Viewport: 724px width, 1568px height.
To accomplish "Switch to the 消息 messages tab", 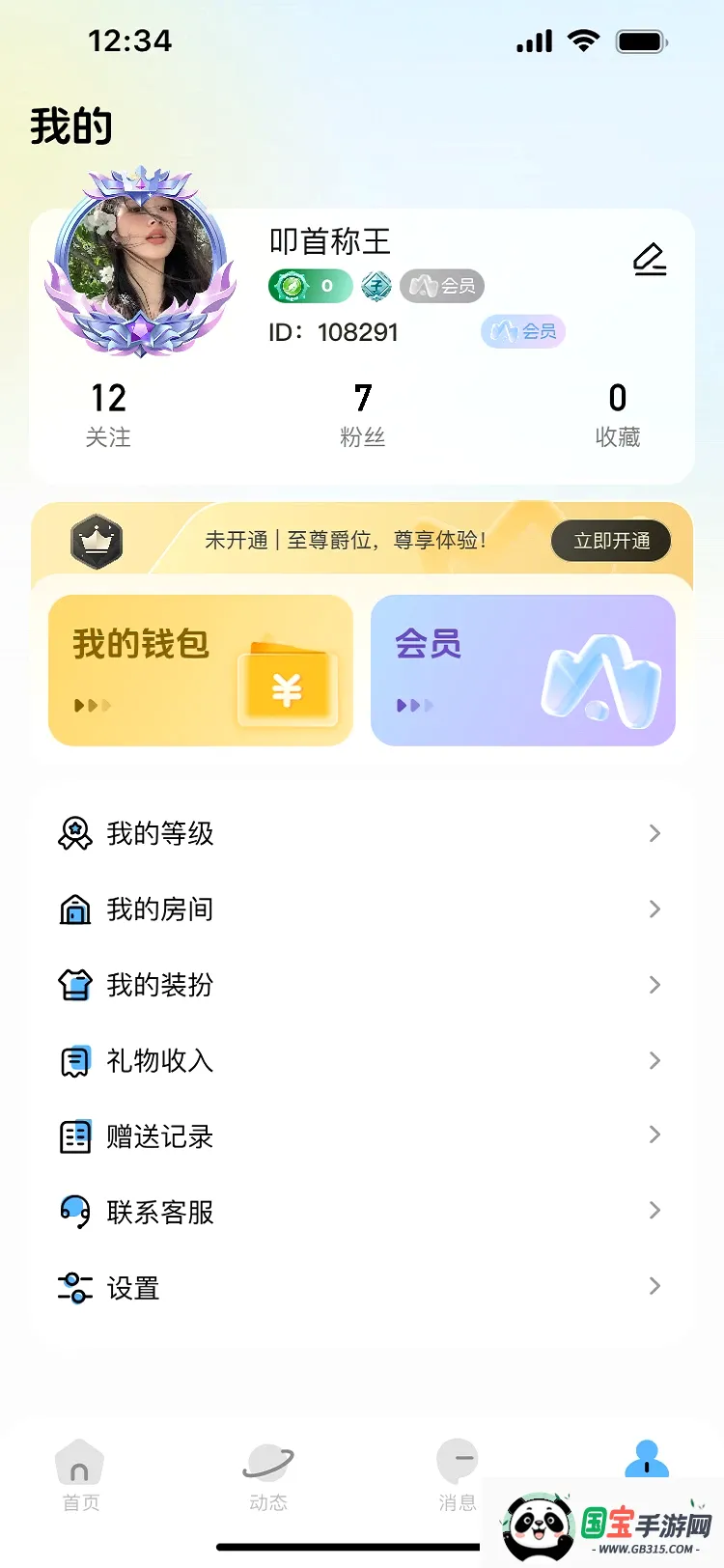I will point(458,1475).
